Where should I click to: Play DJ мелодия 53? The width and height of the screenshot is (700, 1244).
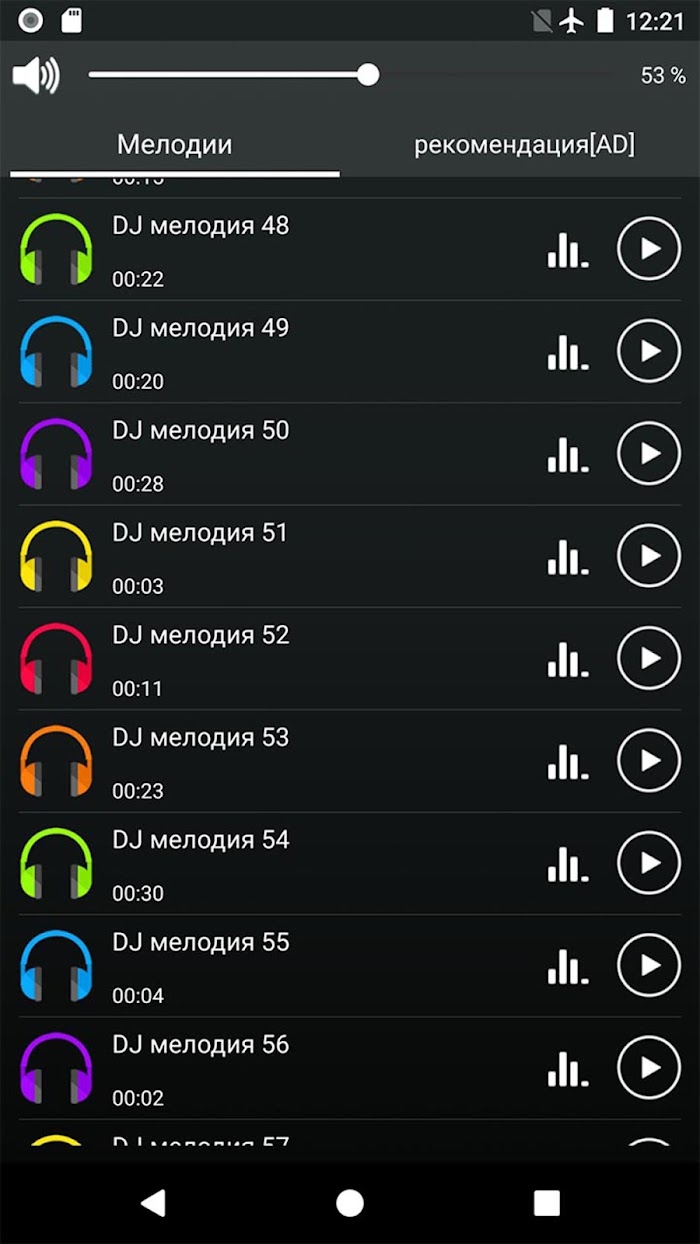coord(649,760)
